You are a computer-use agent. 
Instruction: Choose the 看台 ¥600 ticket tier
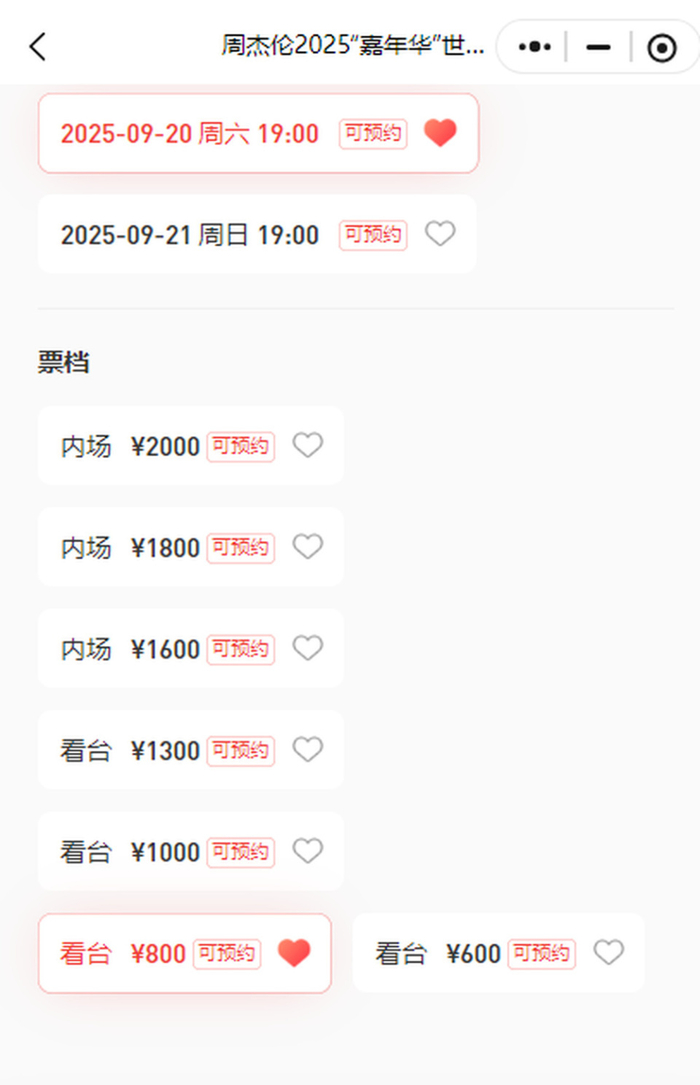point(438,954)
